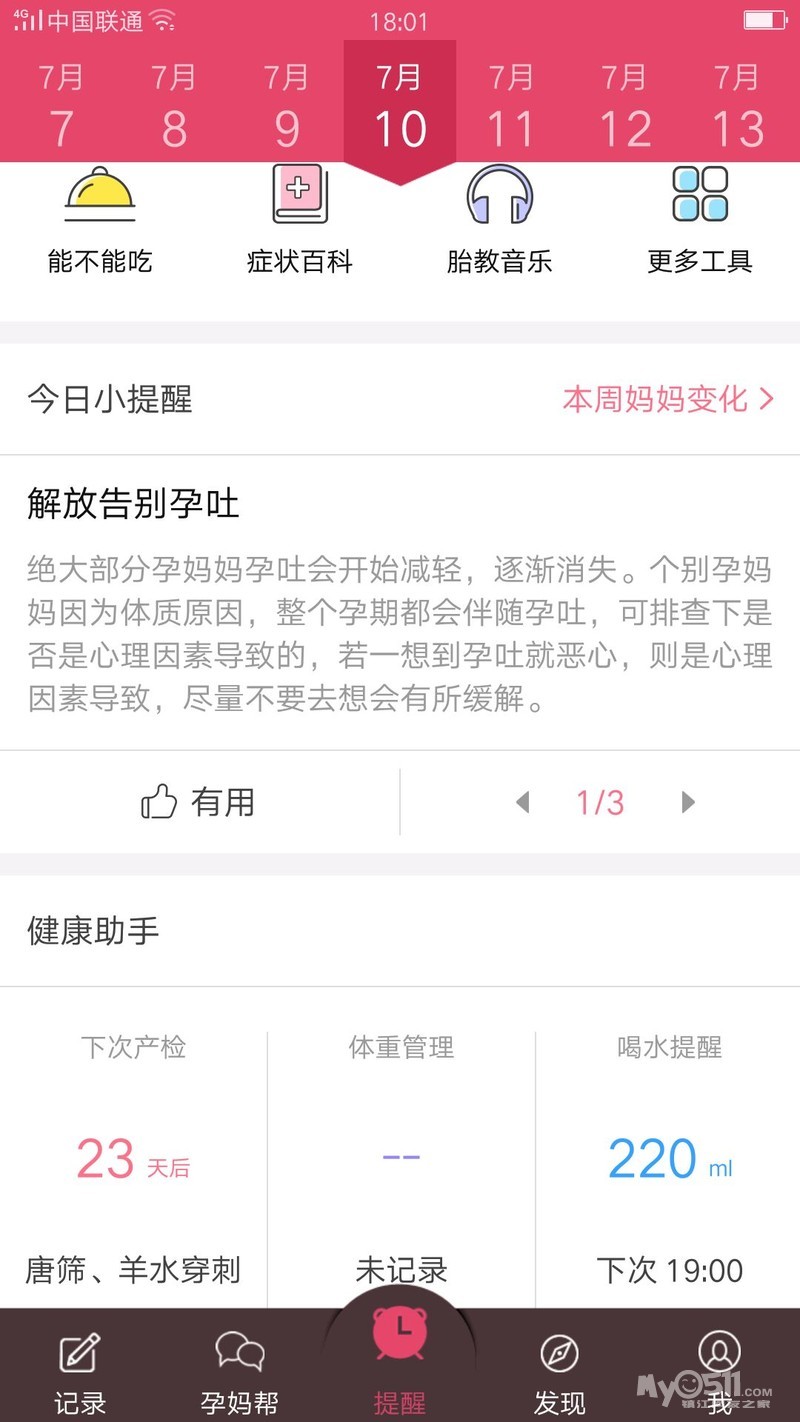
Task: Switch to the 孕妈帮 tab
Action: point(240,1372)
